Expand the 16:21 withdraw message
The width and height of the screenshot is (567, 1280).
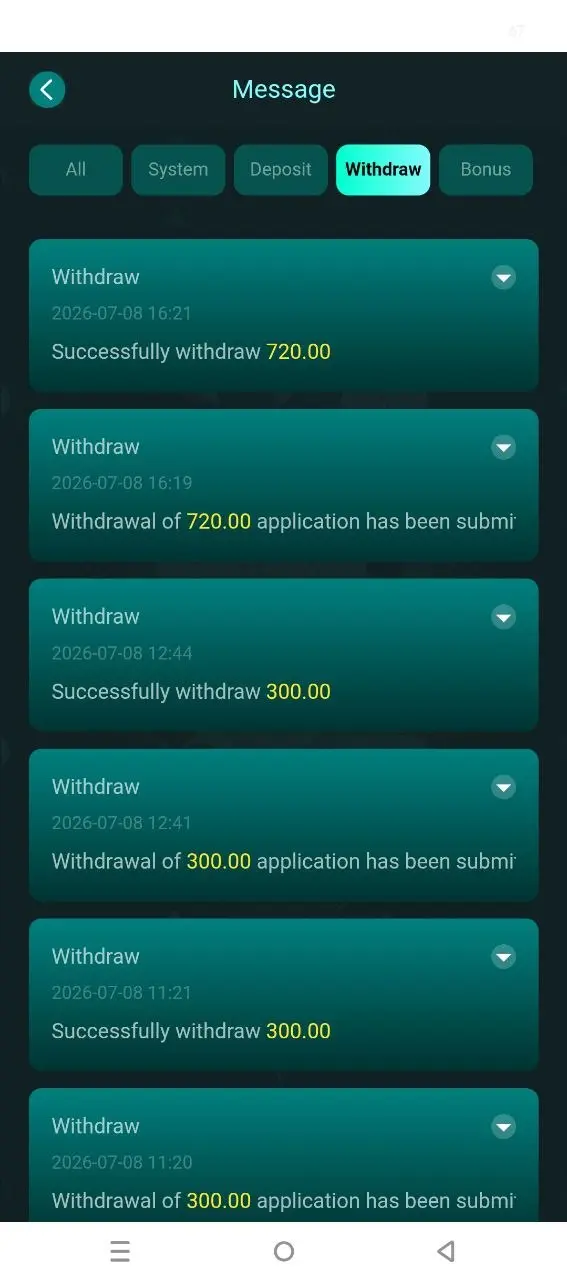[504, 277]
